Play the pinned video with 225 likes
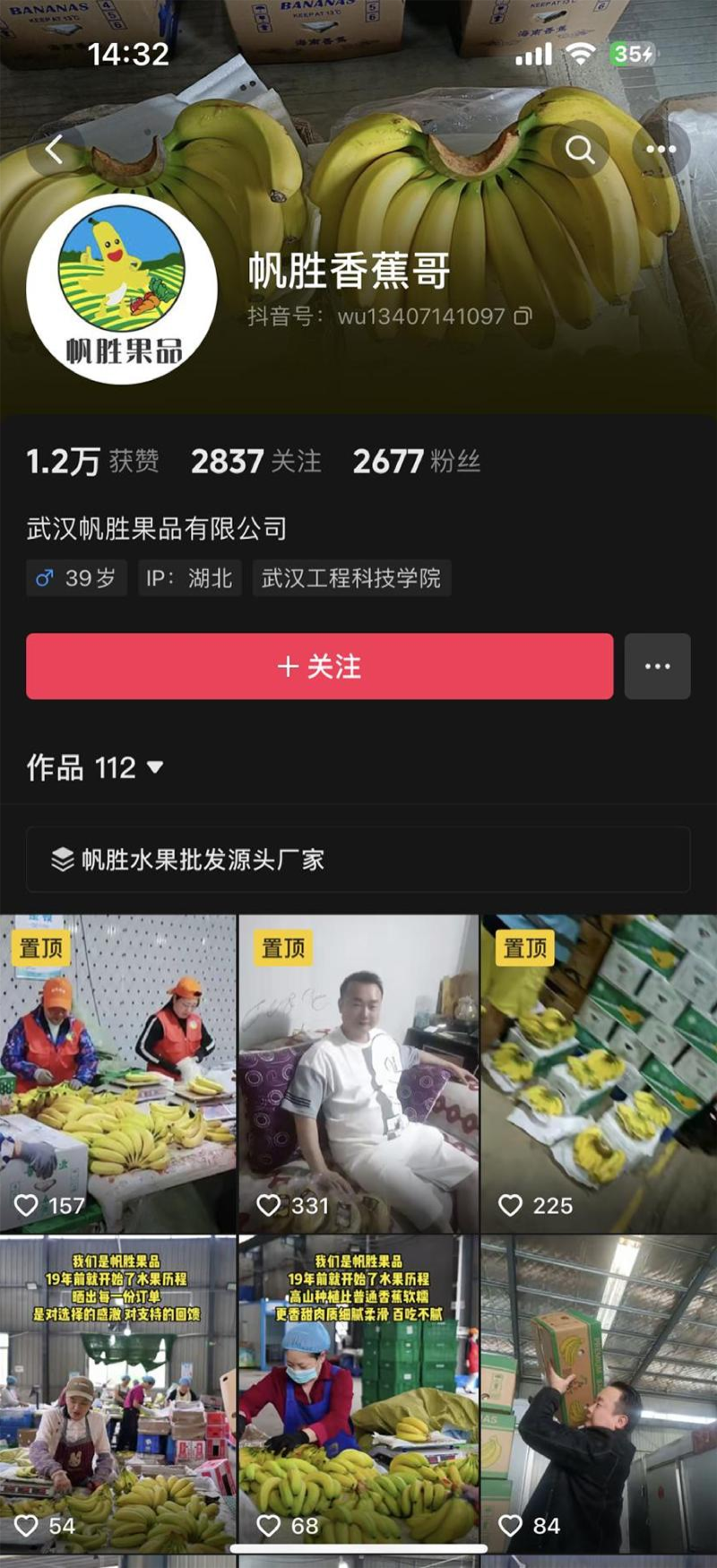This screenshot has height=1568, width=717. (x=599, y=1073)
